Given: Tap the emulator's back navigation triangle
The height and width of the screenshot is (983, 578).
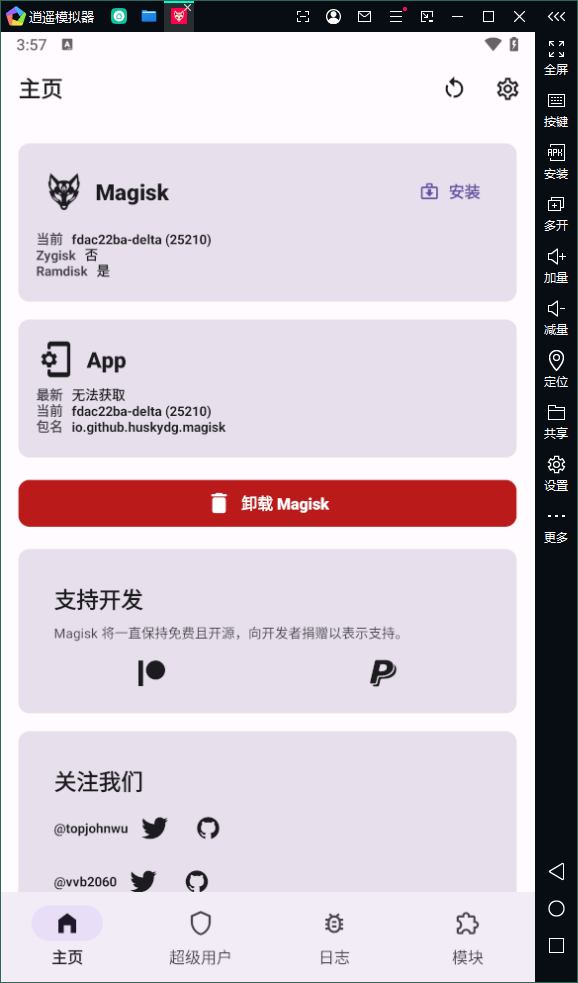Looking at the screenshot, I should click(x=556, y=871).
